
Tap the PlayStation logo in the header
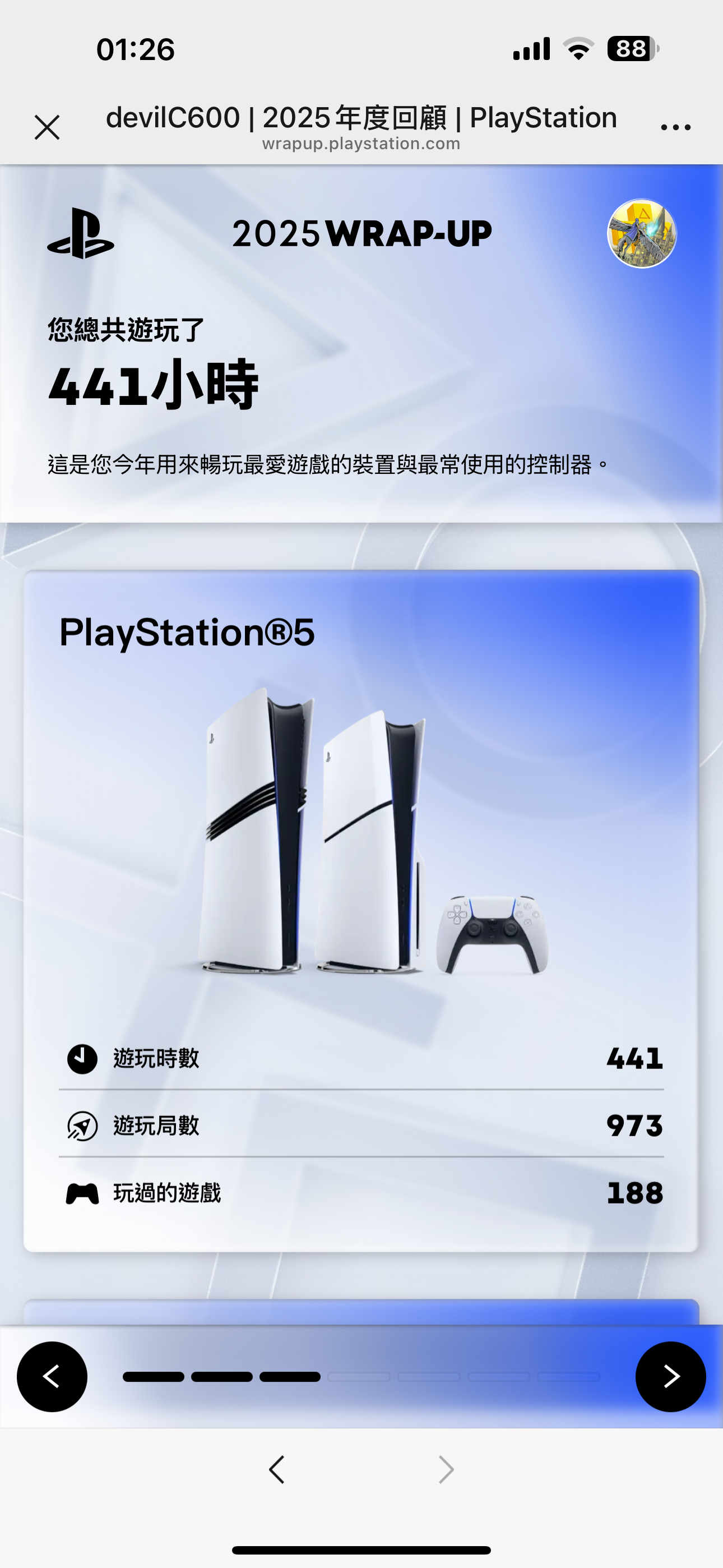[x=80, y=234]
